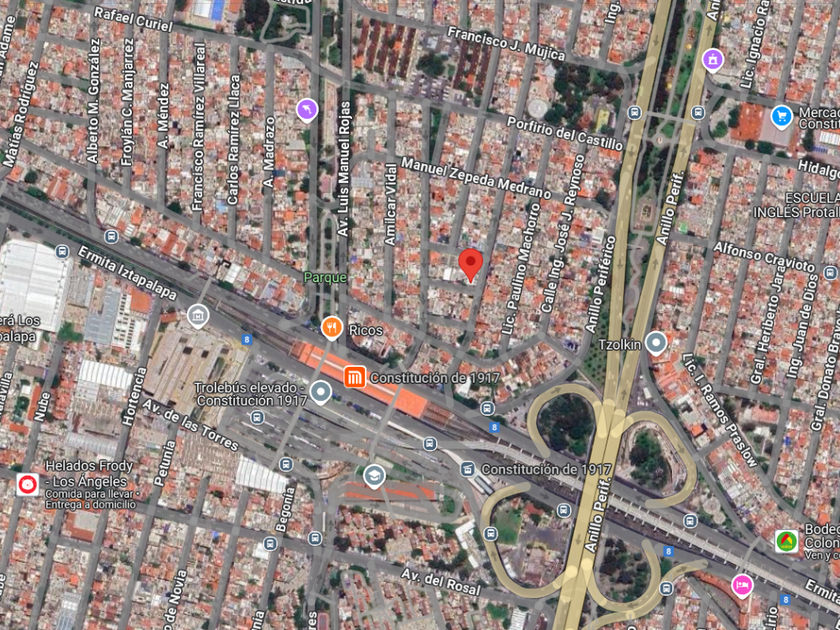Open the Constitución de 1917 cable car station
The width and height of the screenshot is (840, 630).
468,469
